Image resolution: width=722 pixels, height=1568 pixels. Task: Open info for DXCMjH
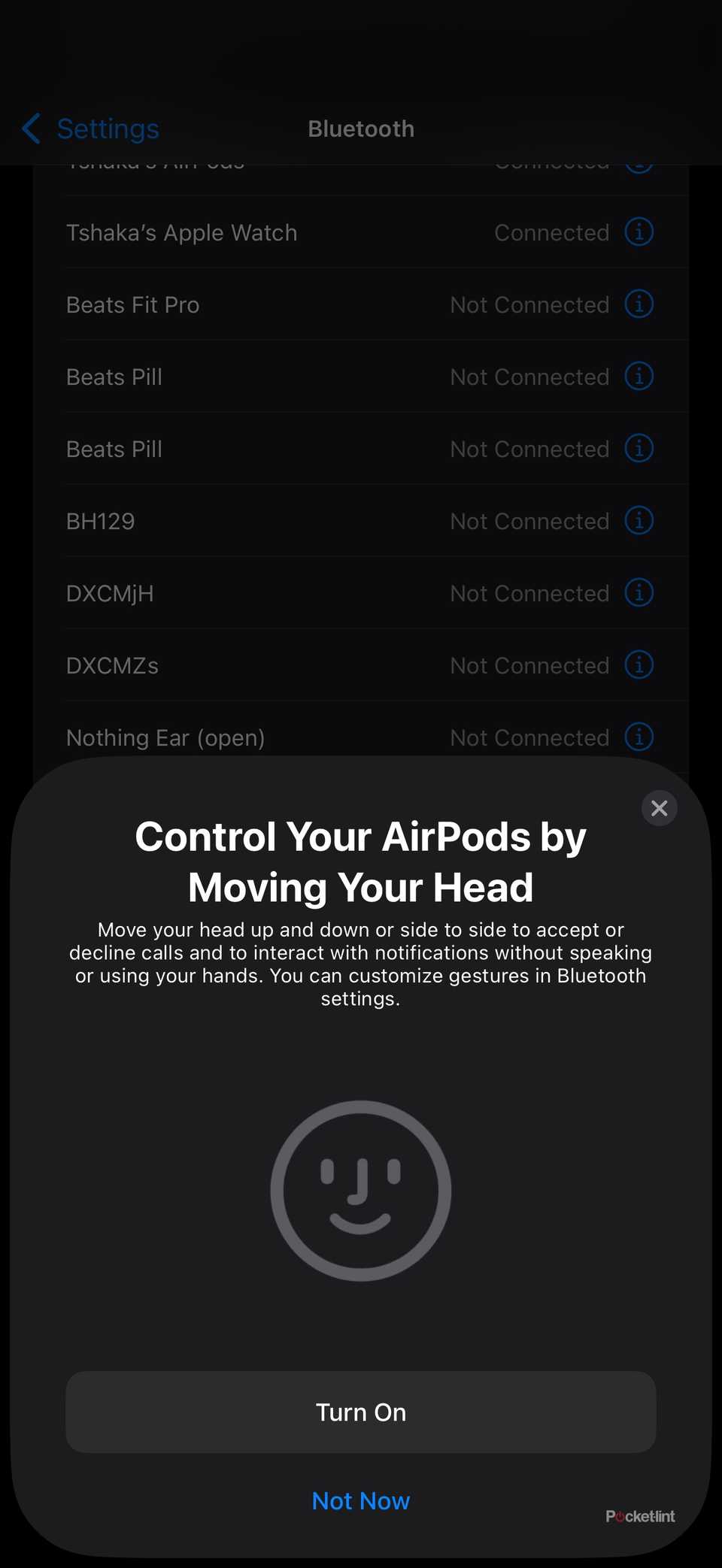coord(638,593)
